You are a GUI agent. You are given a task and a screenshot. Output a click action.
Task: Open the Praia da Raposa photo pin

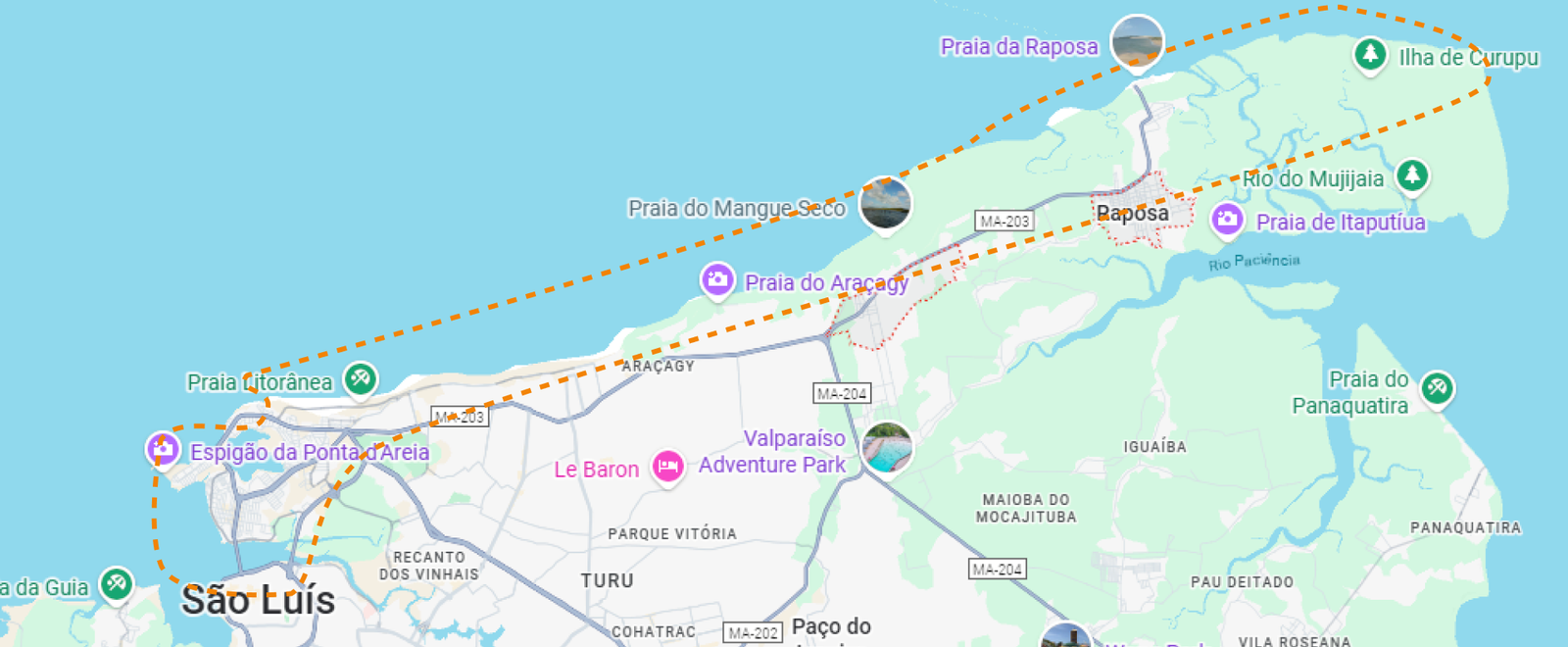coord(1137,42)
